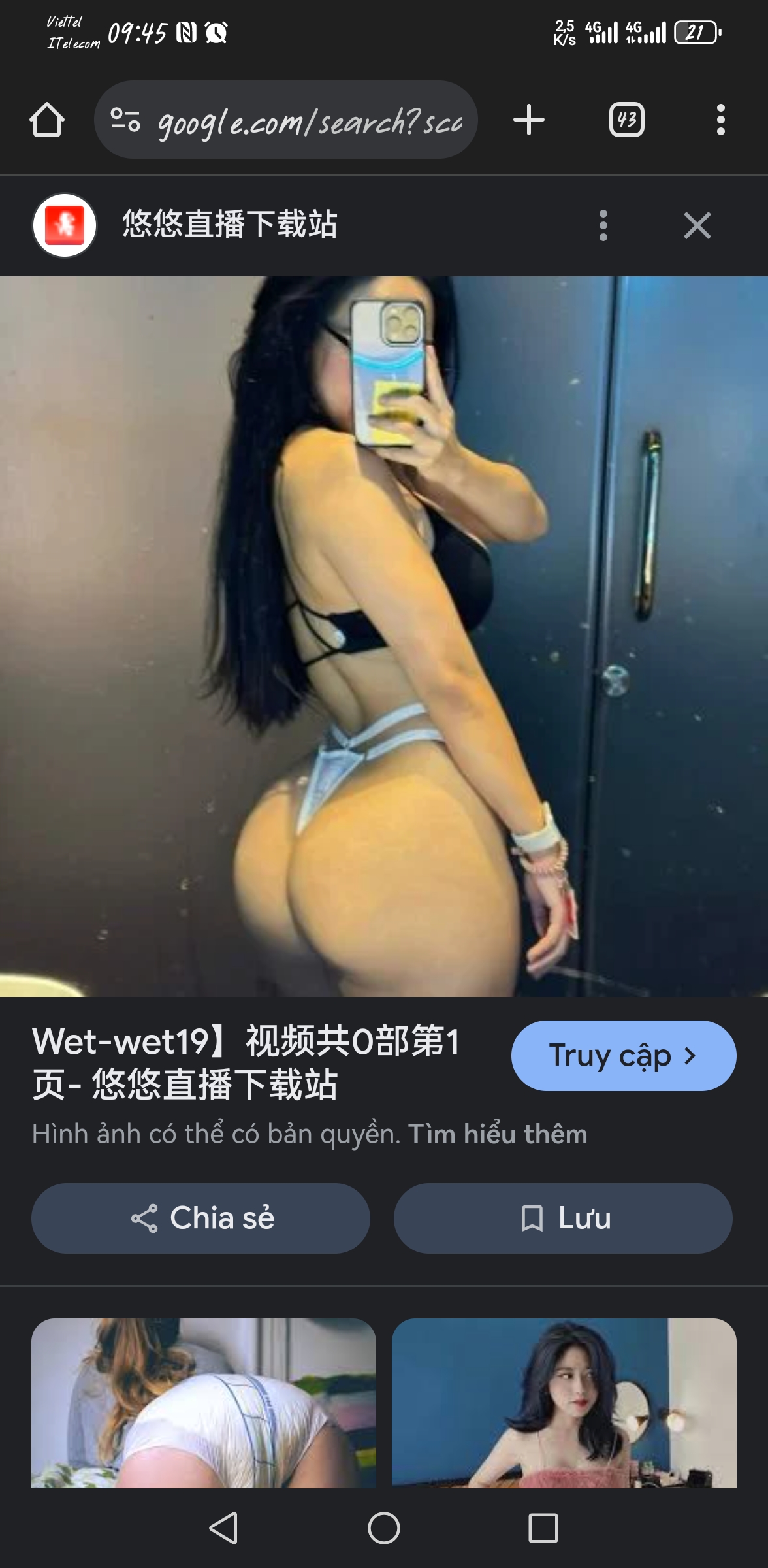Go to the browser home page
Image resolution: width=768 pixels, height=1568 pixels.
tap(47, 120)
